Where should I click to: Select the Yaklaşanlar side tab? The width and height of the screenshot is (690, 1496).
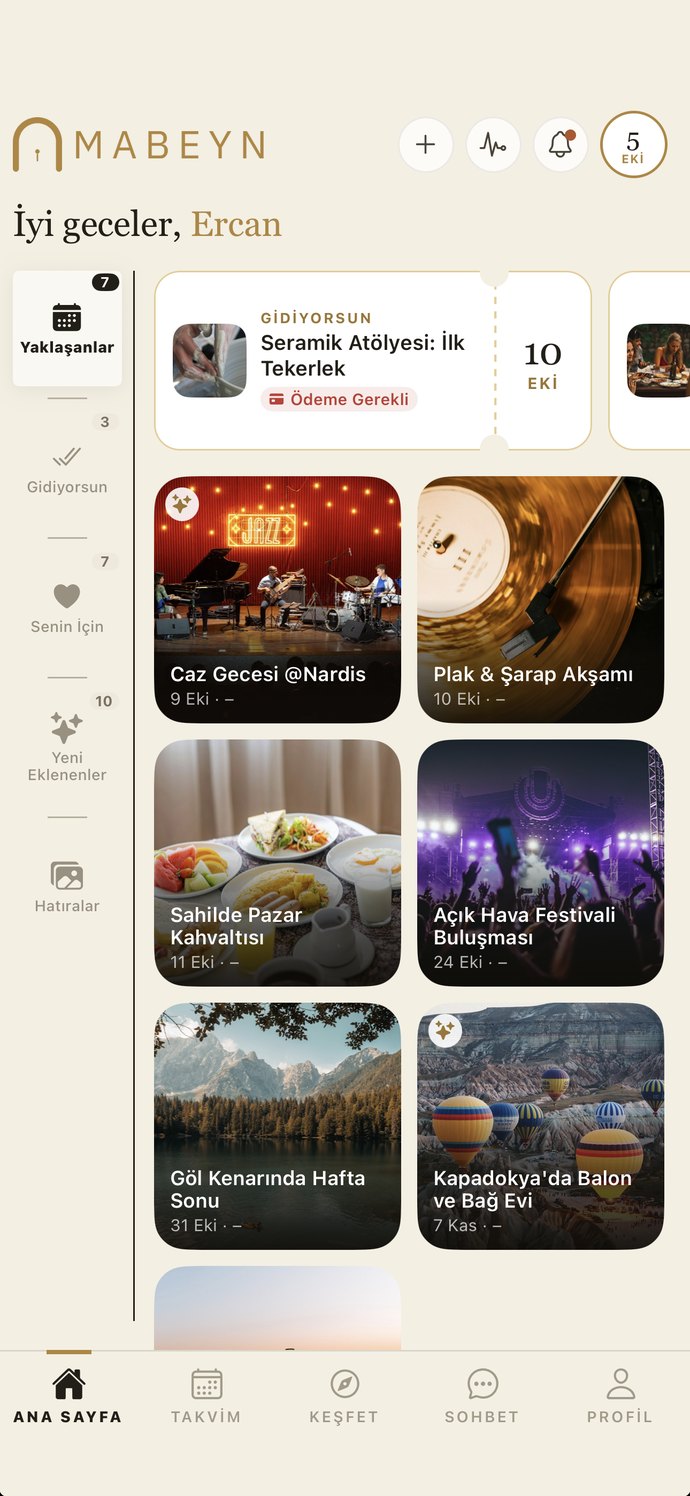pos(67,328)
